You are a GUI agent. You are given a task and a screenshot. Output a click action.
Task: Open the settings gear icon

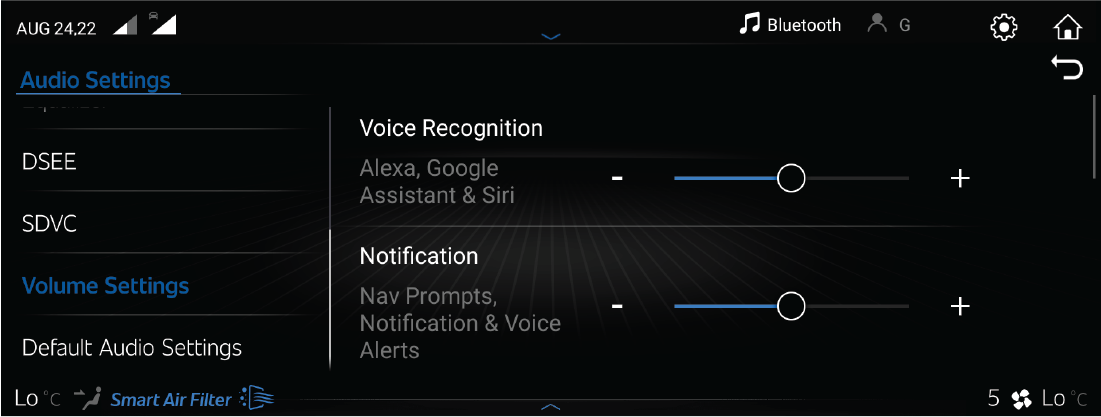[x=1003, y=27]
